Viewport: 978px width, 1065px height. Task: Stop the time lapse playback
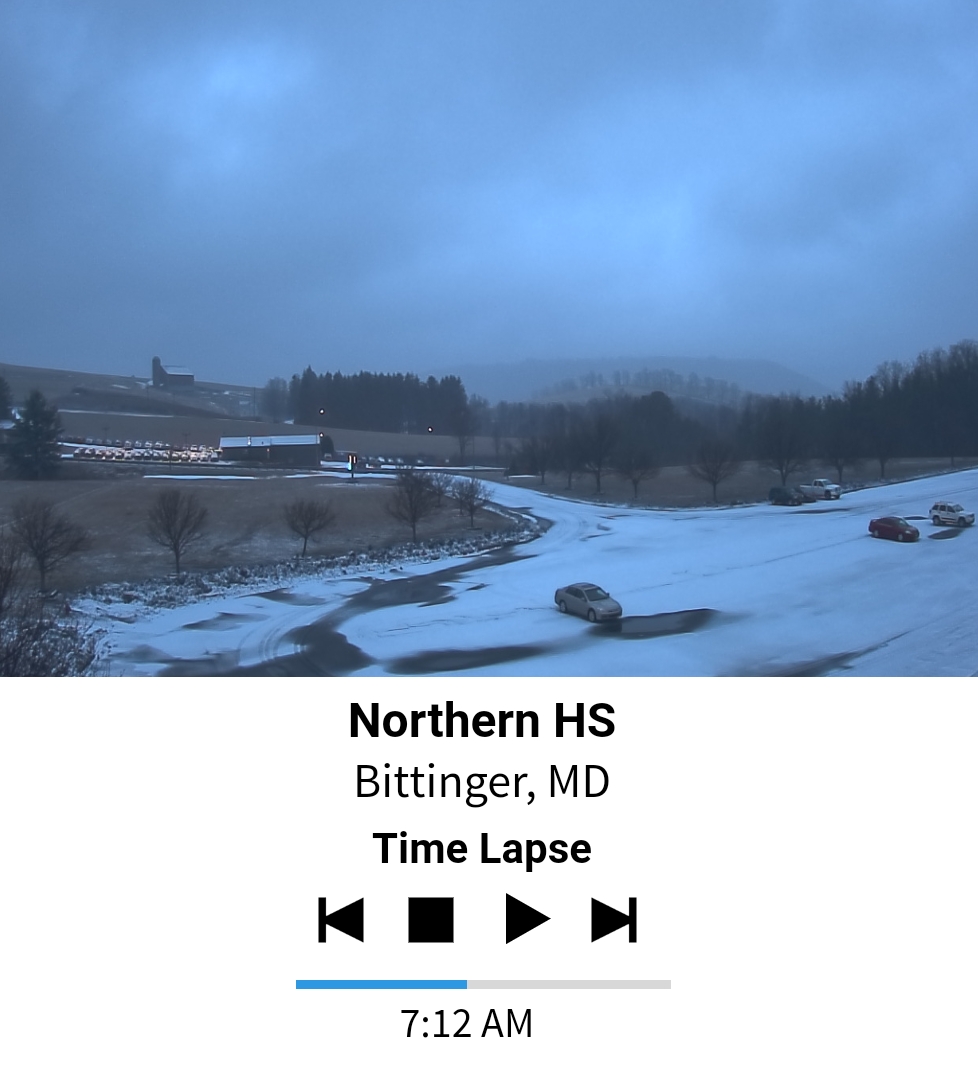click(x=431, y=919)
